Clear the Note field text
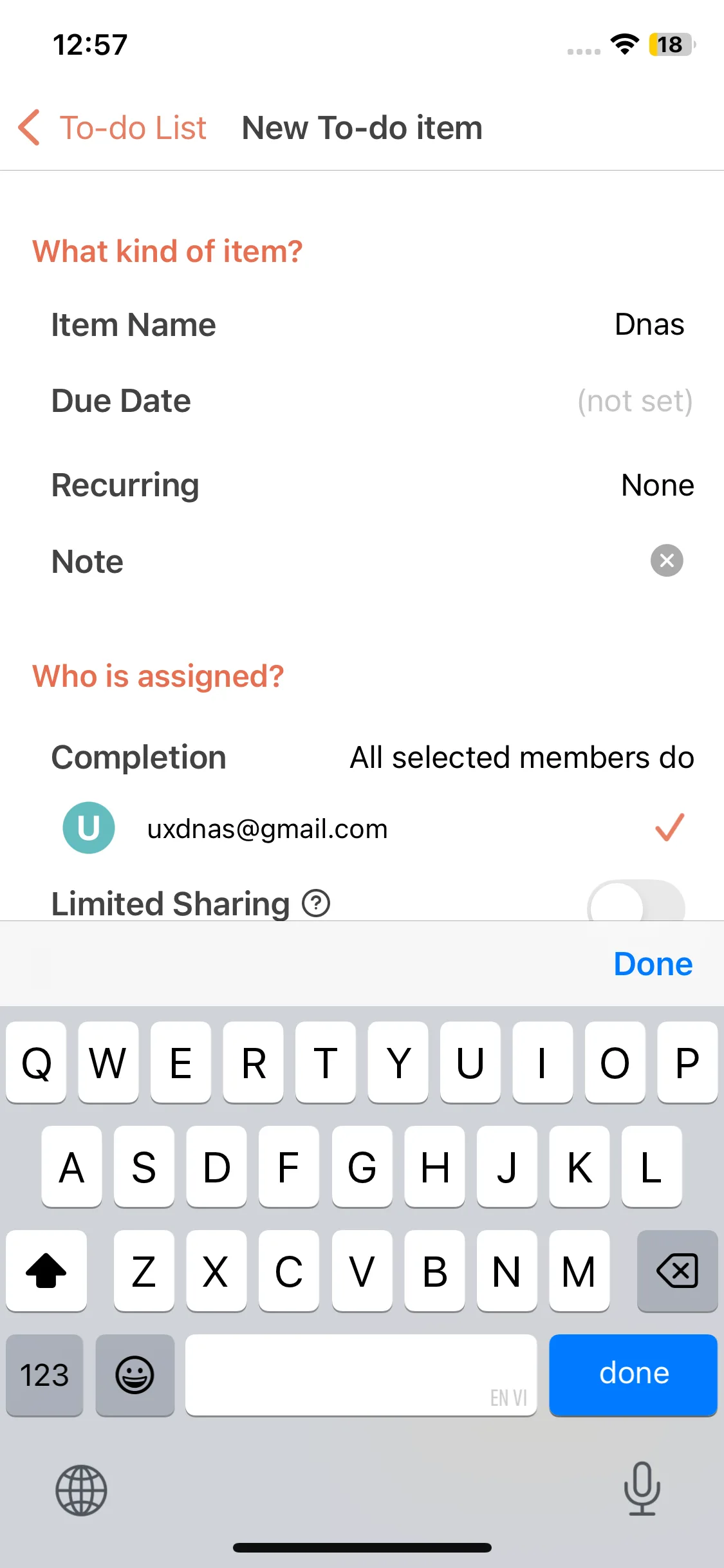 pyautogui.click(x=667, y=561)
